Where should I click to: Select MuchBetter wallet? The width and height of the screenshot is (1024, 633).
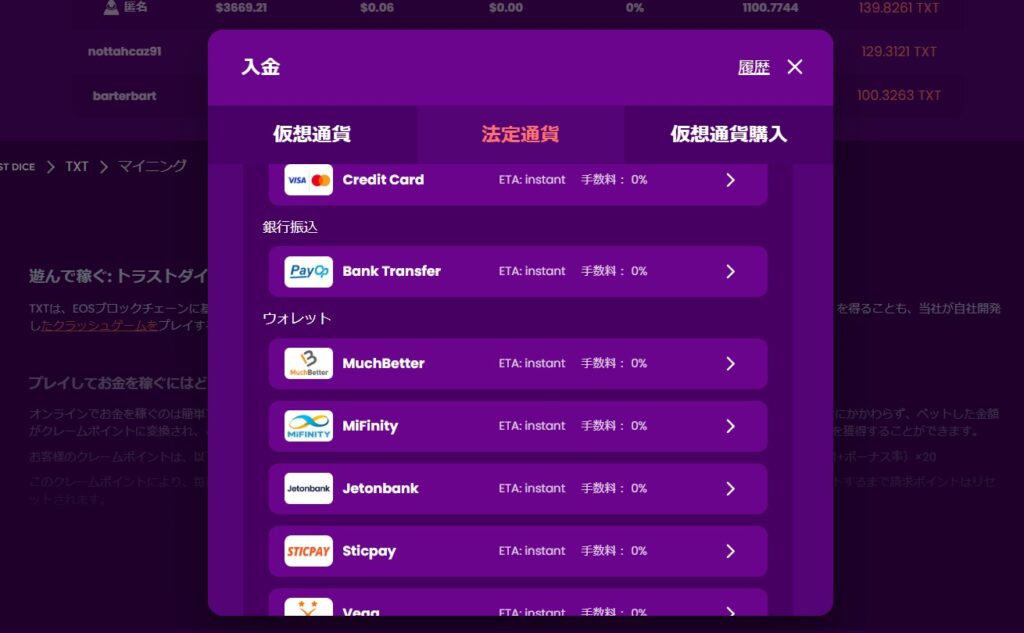click(x=517, y=363)
